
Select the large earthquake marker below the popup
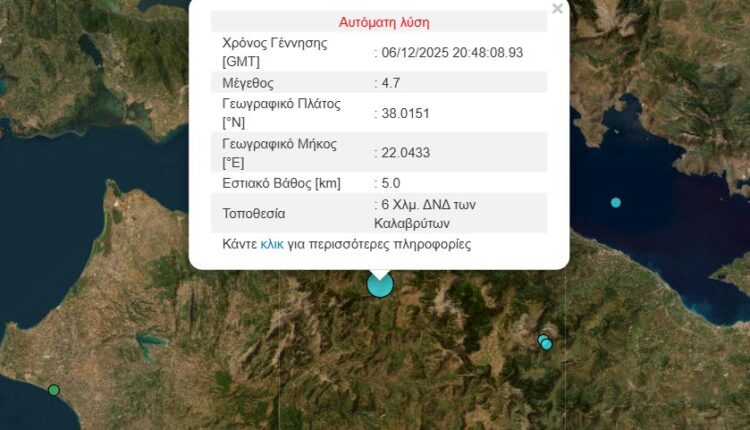click(380, 285)
